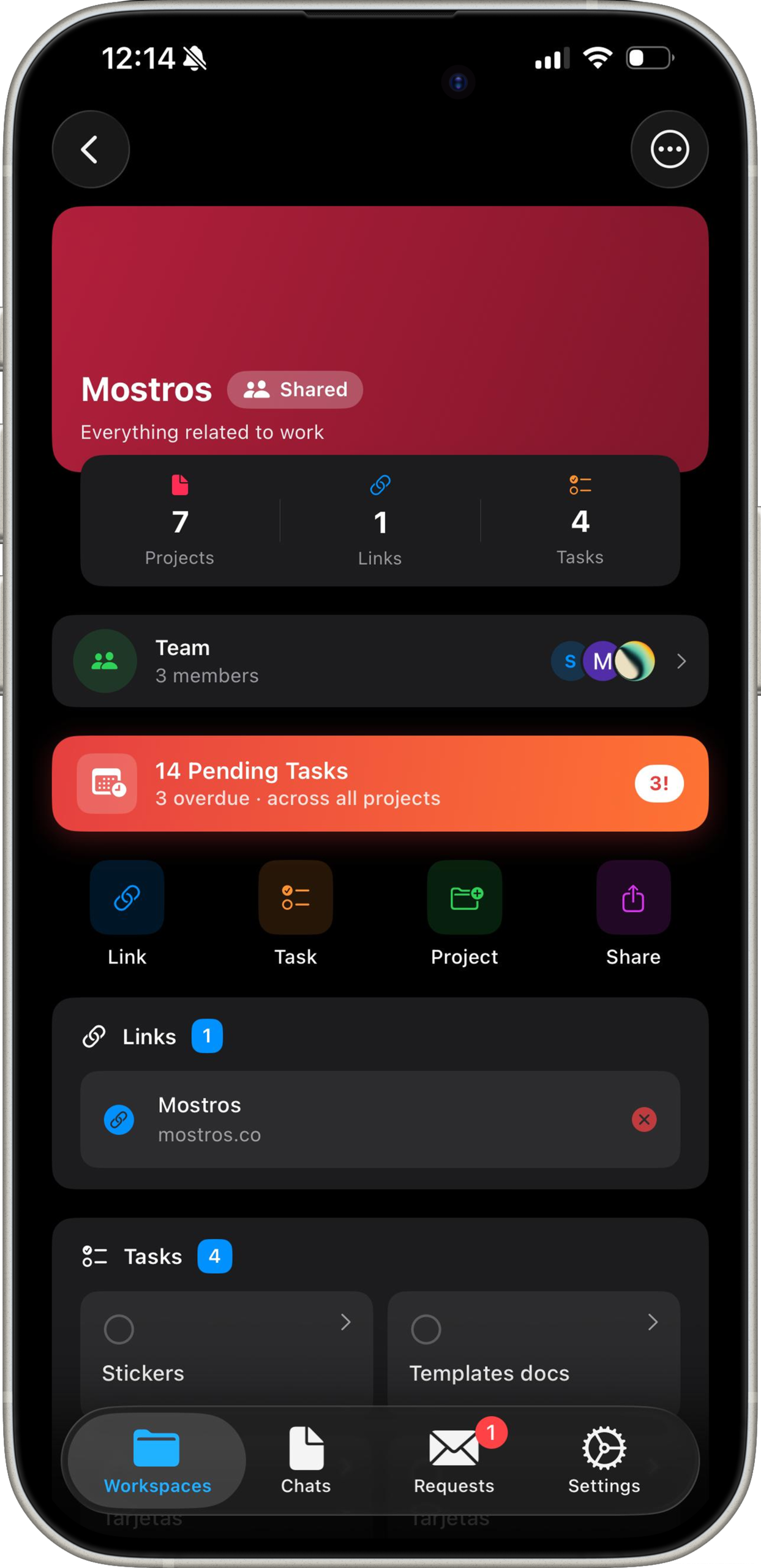761x1568 pixels.
Task: Mark Templates docs task as complete
Action: pyautogui.click(x=426, y=1330)
